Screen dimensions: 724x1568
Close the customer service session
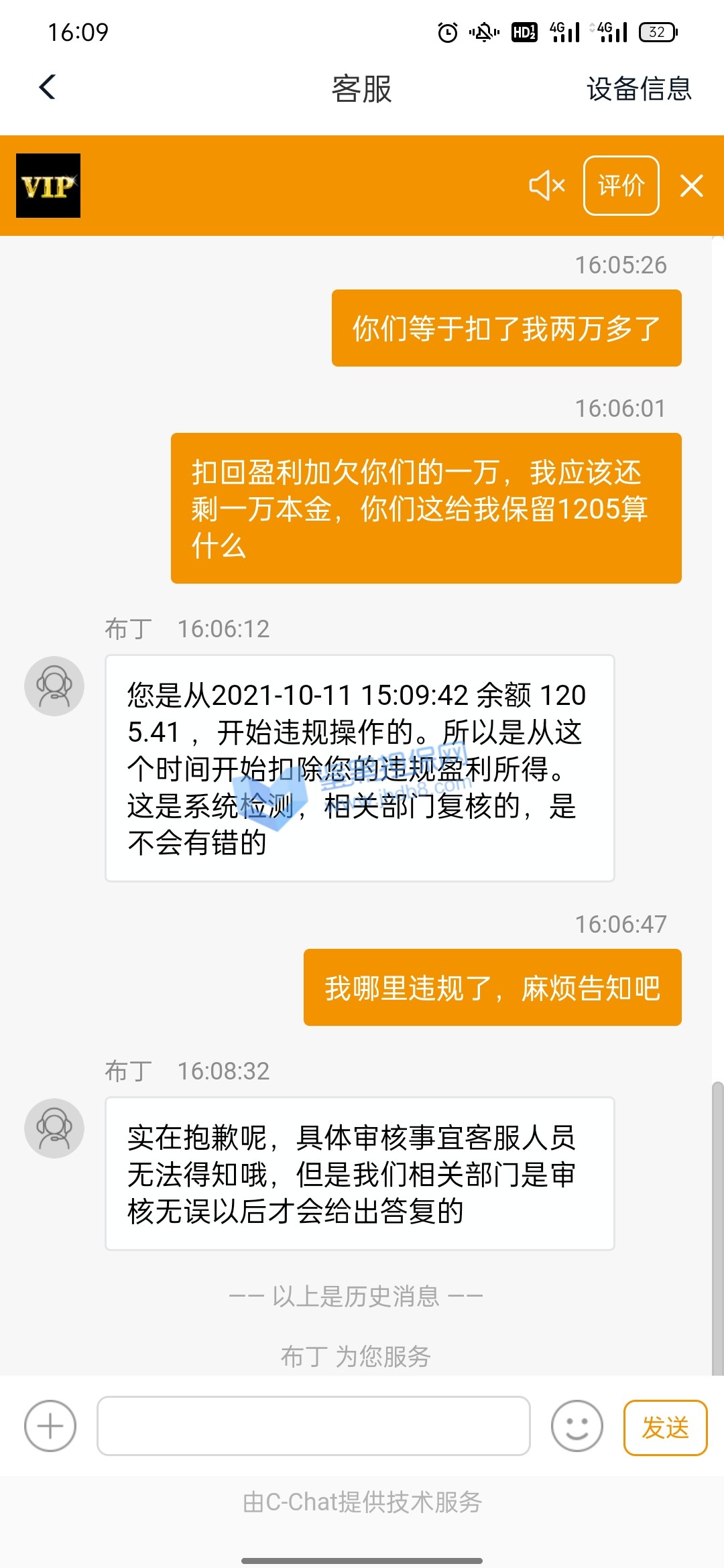691,186
